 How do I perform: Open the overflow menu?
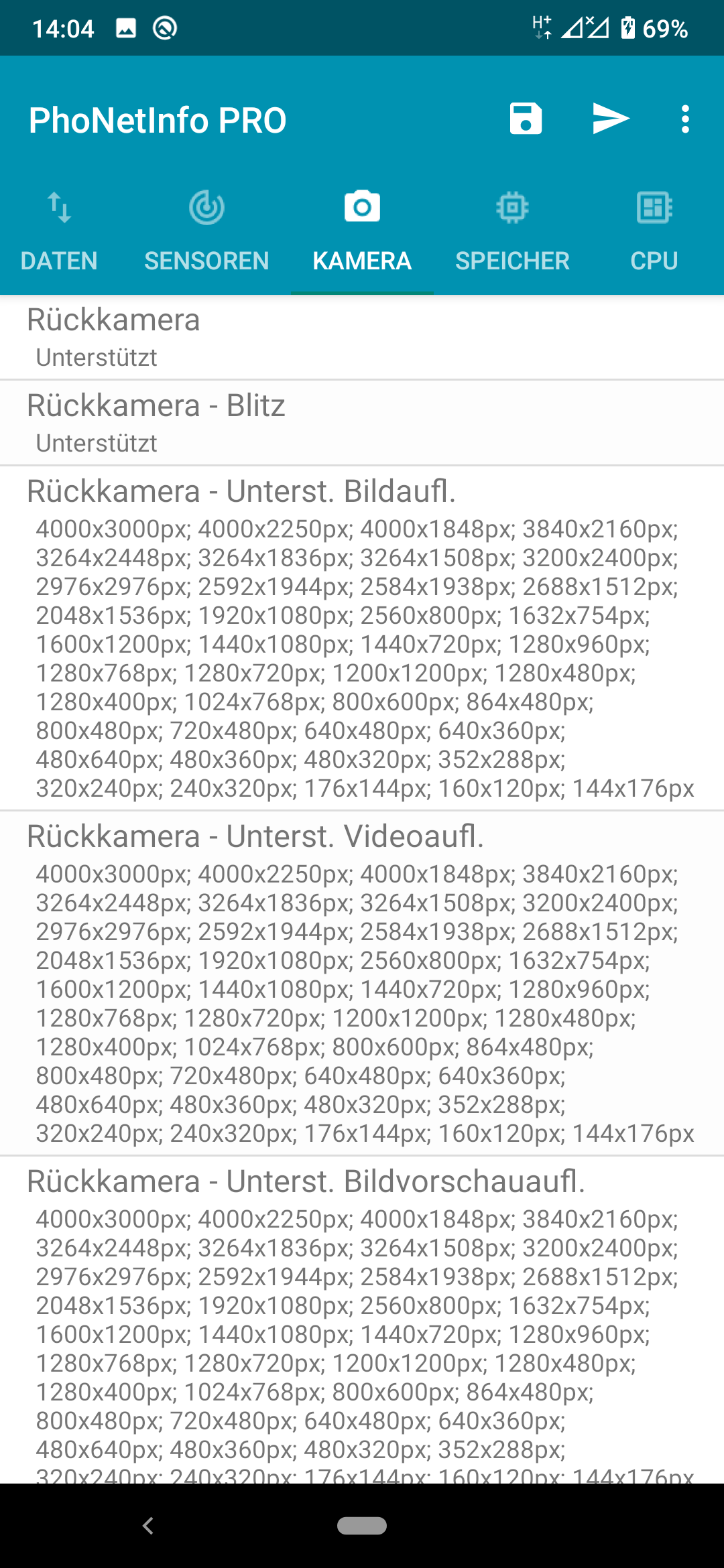[x=685, y=119]
